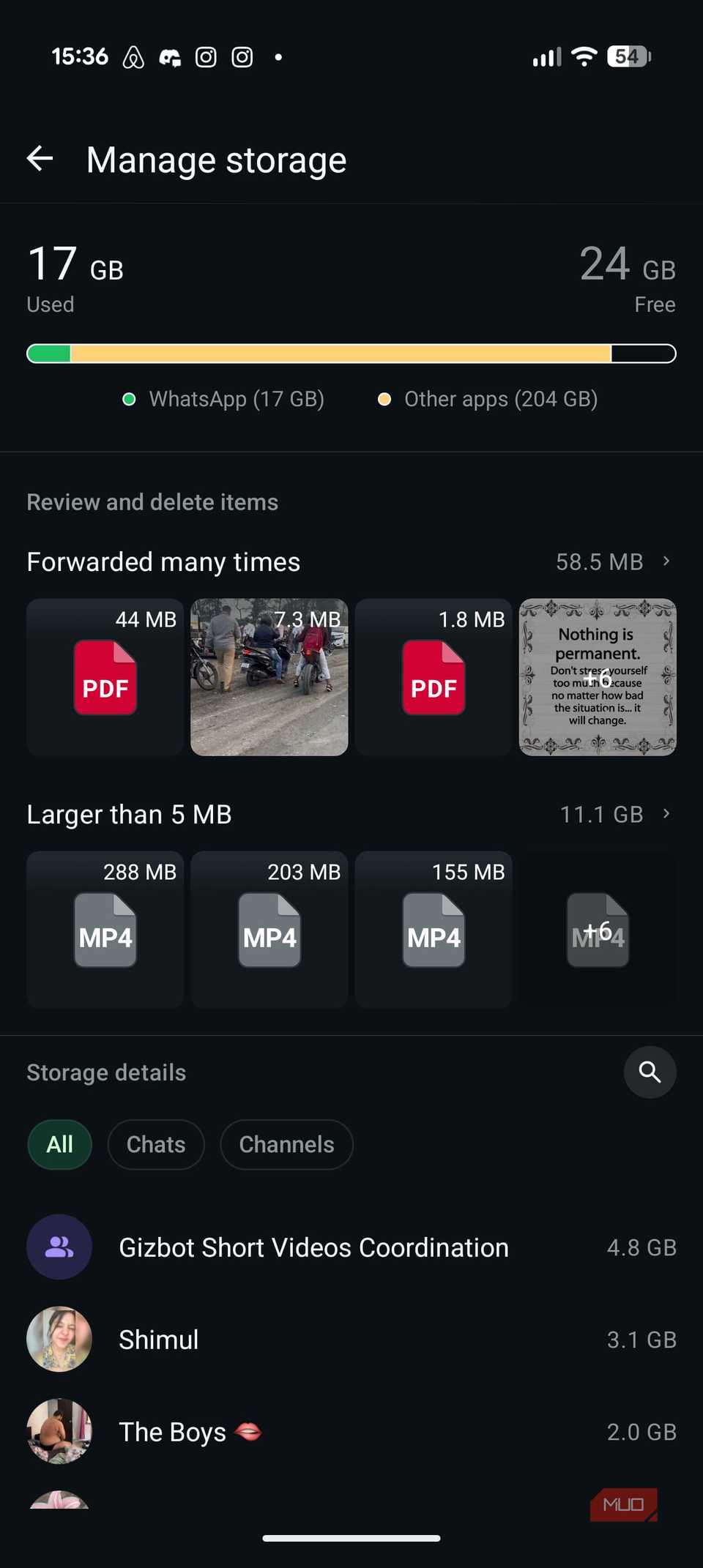Tap the back arrow to leave Manage storage

click(40, 159)
